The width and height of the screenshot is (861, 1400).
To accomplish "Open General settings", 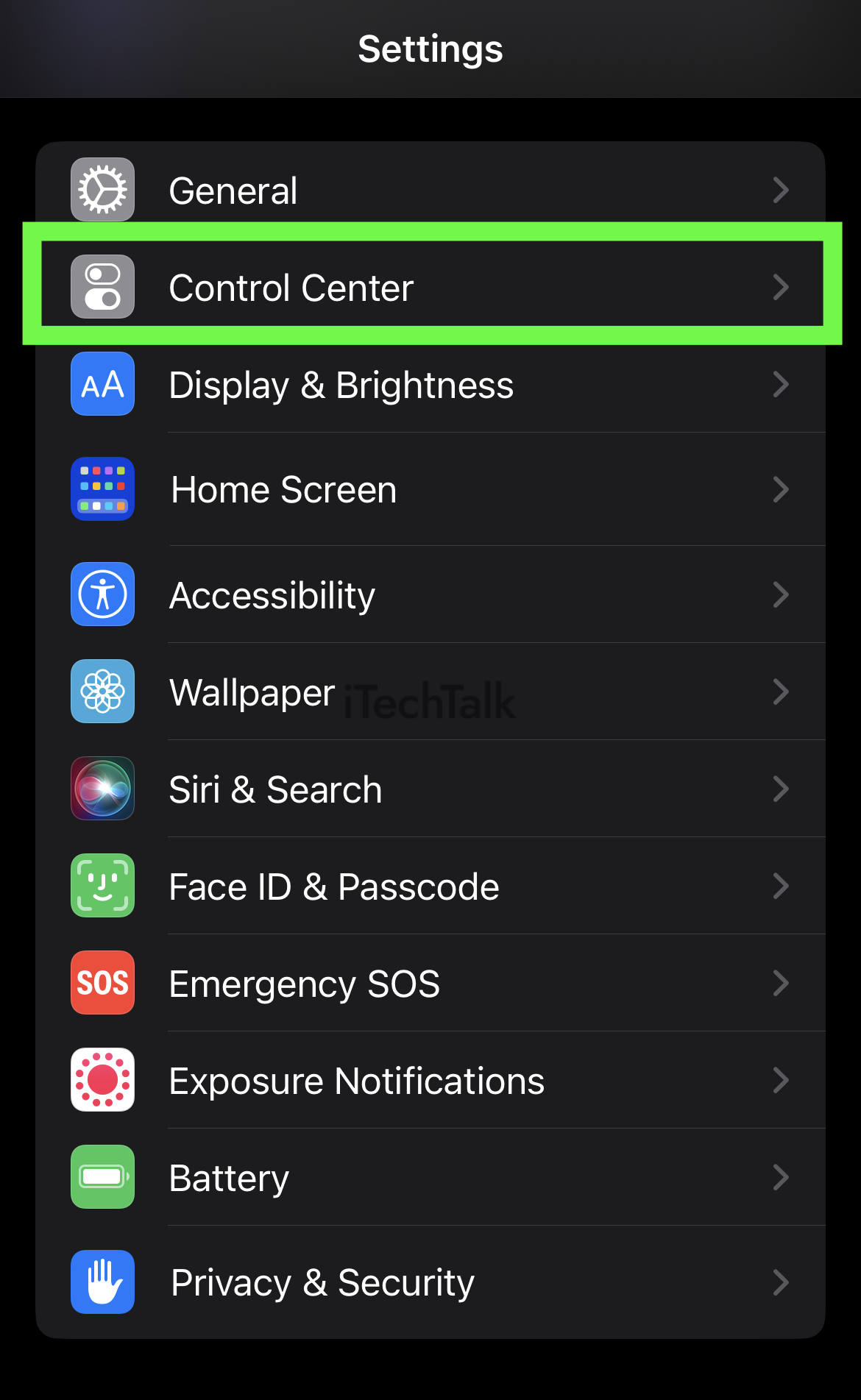I will point(431,190).
